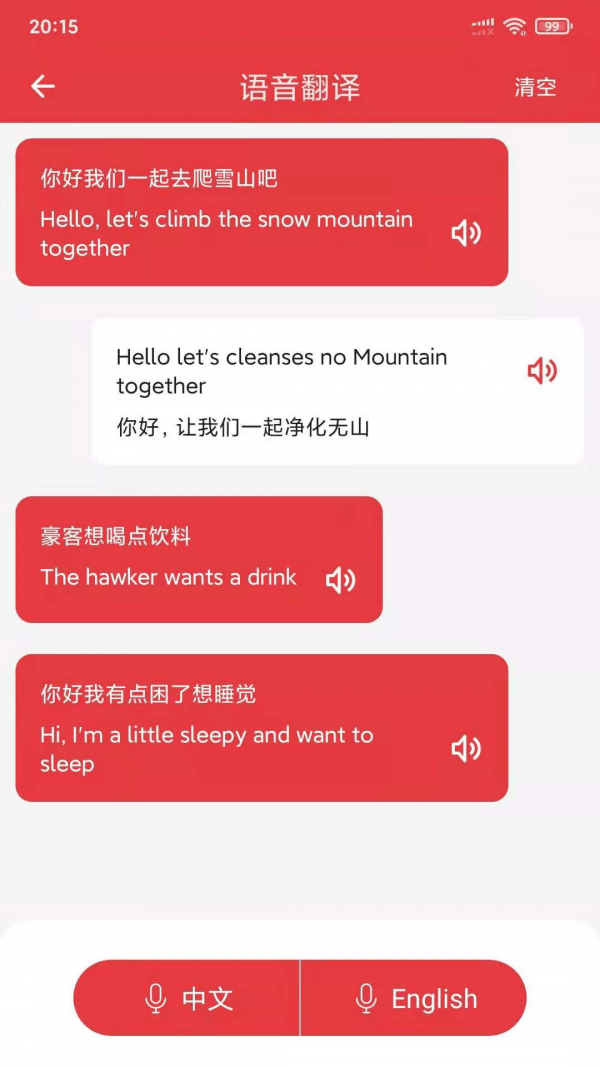Start voice input in English
The height and width of the screenshot is (1067, 600).
(414, 998)
